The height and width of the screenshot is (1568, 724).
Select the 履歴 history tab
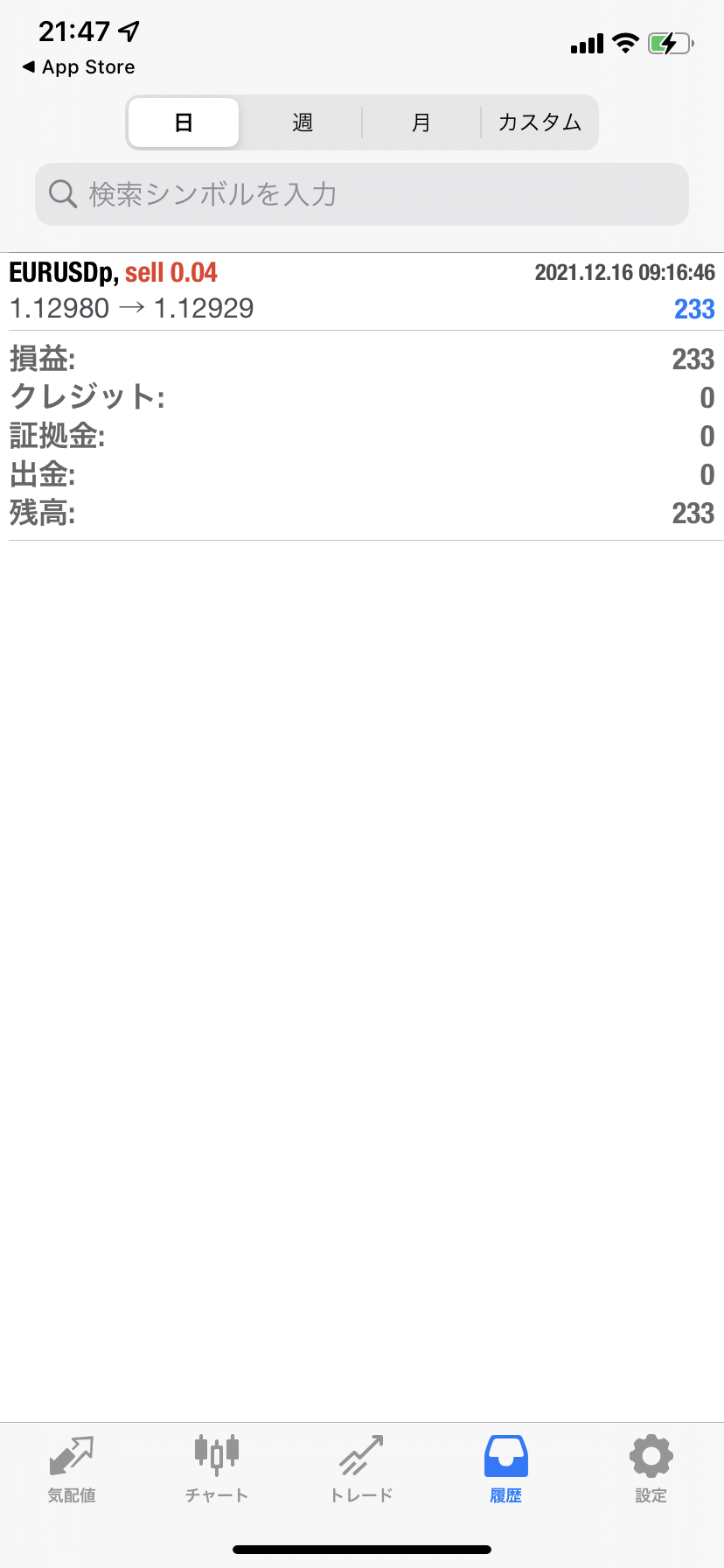point(506,1470)
